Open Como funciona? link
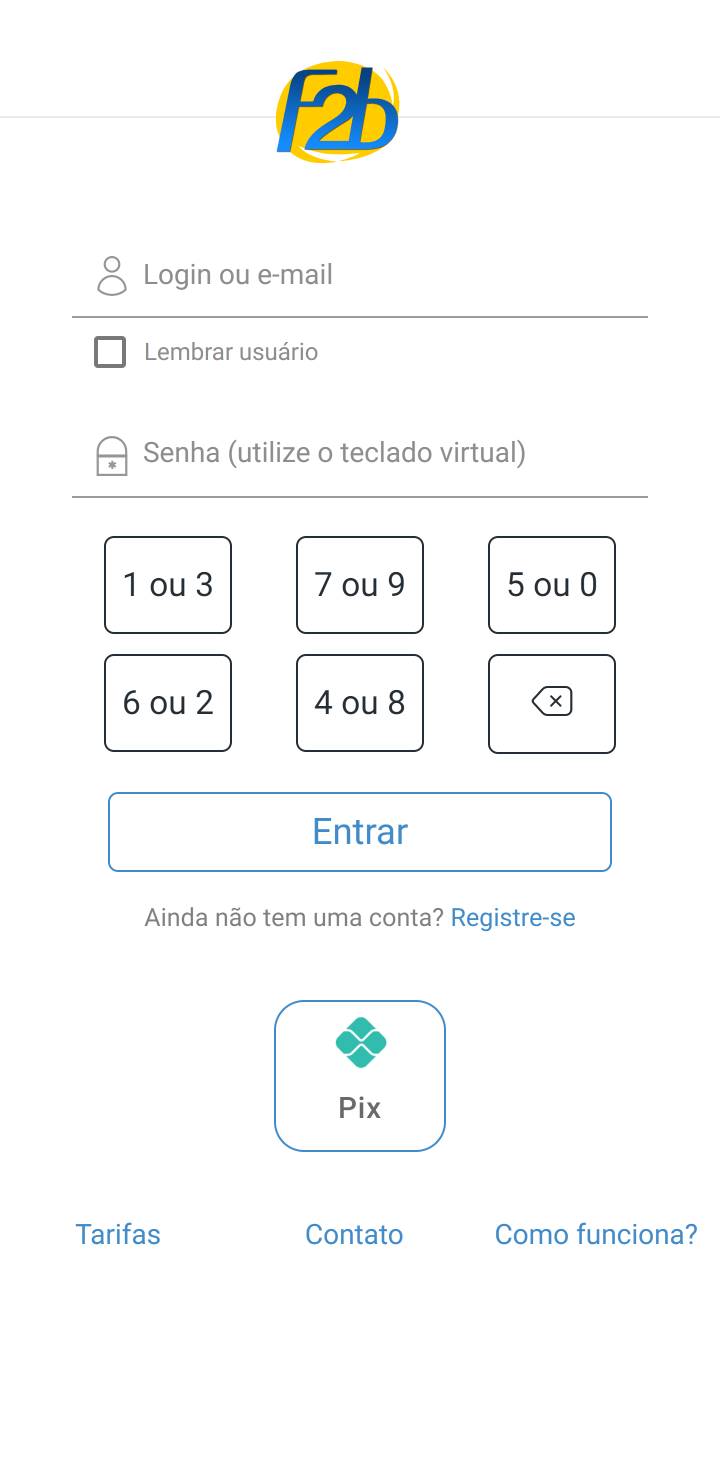This screenshot has width=720, height=1480. [596, 1234]
